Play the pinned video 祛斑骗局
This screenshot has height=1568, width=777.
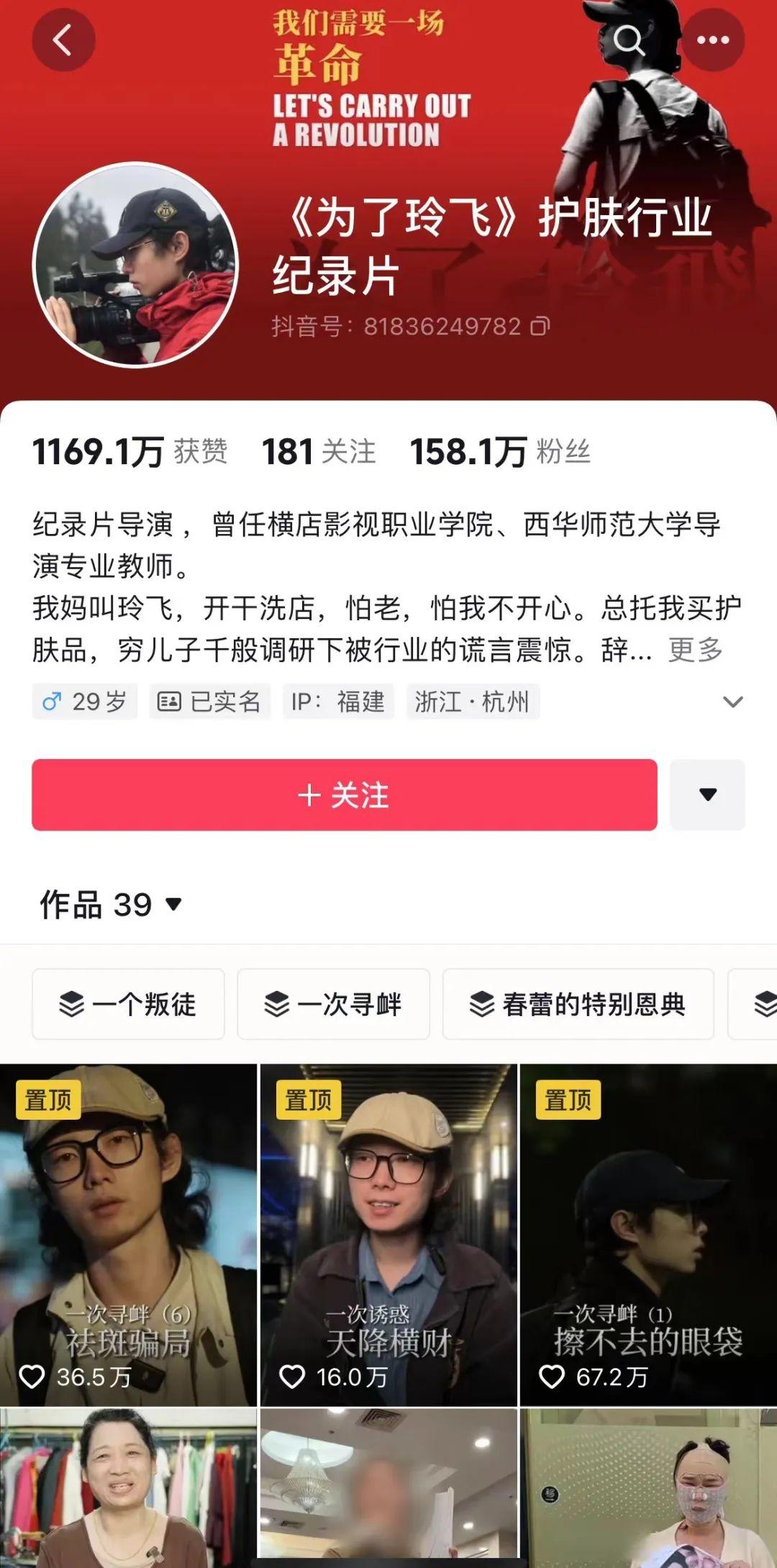click(128, 1234)
